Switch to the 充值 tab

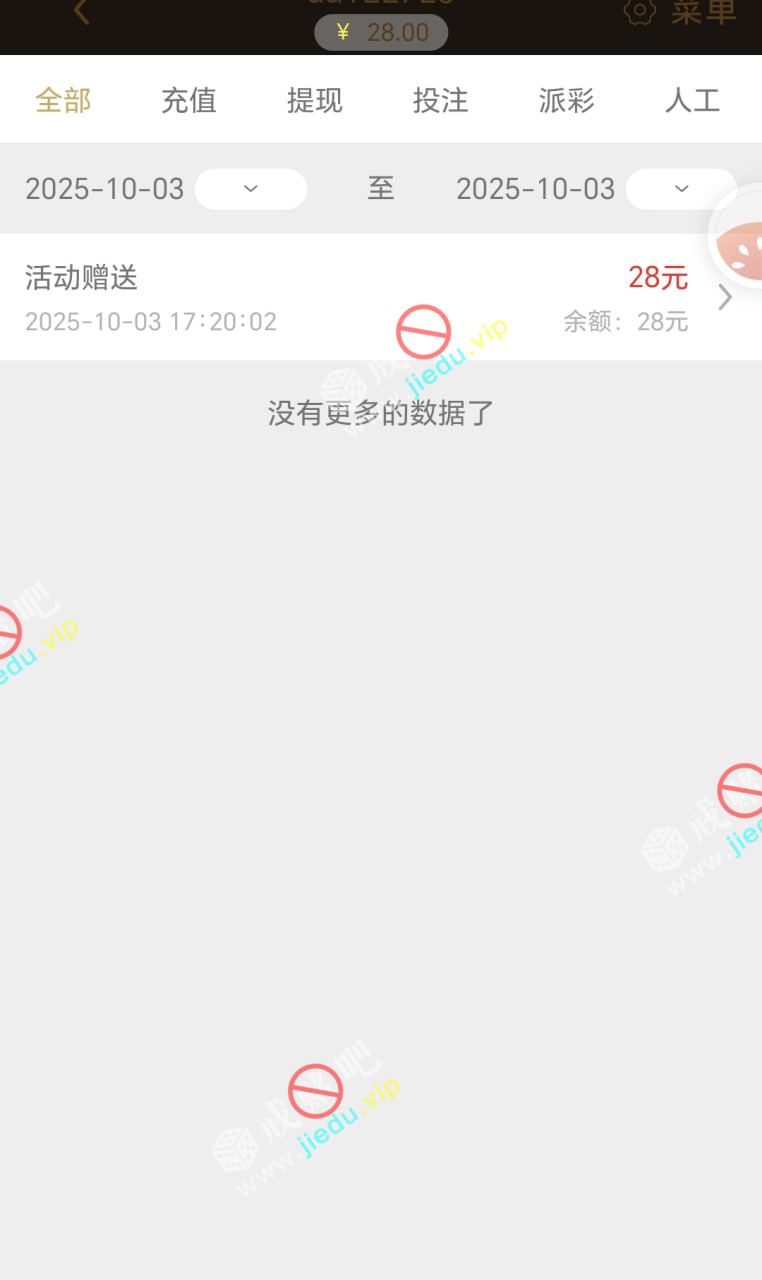coord(189,100)
